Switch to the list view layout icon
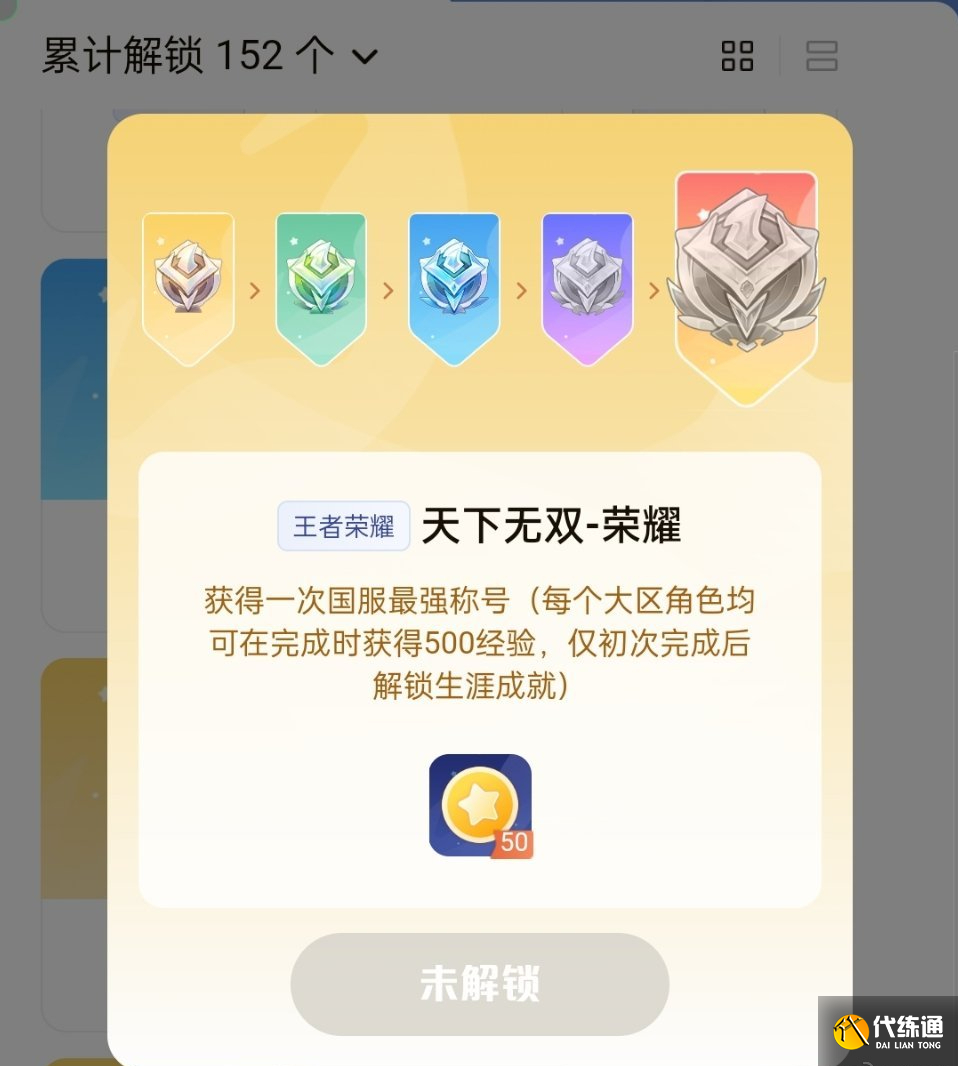The width and height of the screenshot is (958, 1066). tap(822, 57)
